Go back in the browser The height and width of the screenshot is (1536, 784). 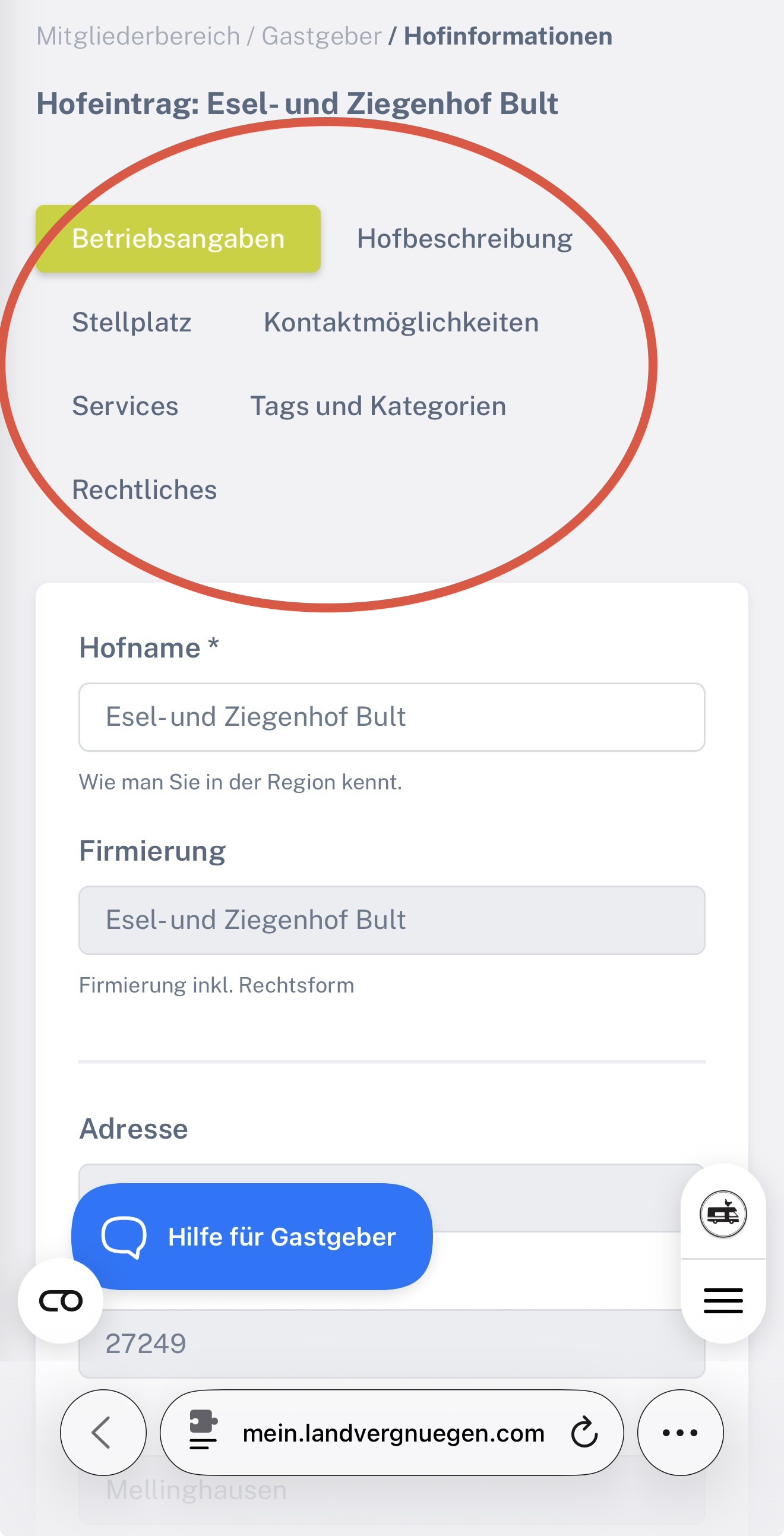coord(103,1432)
